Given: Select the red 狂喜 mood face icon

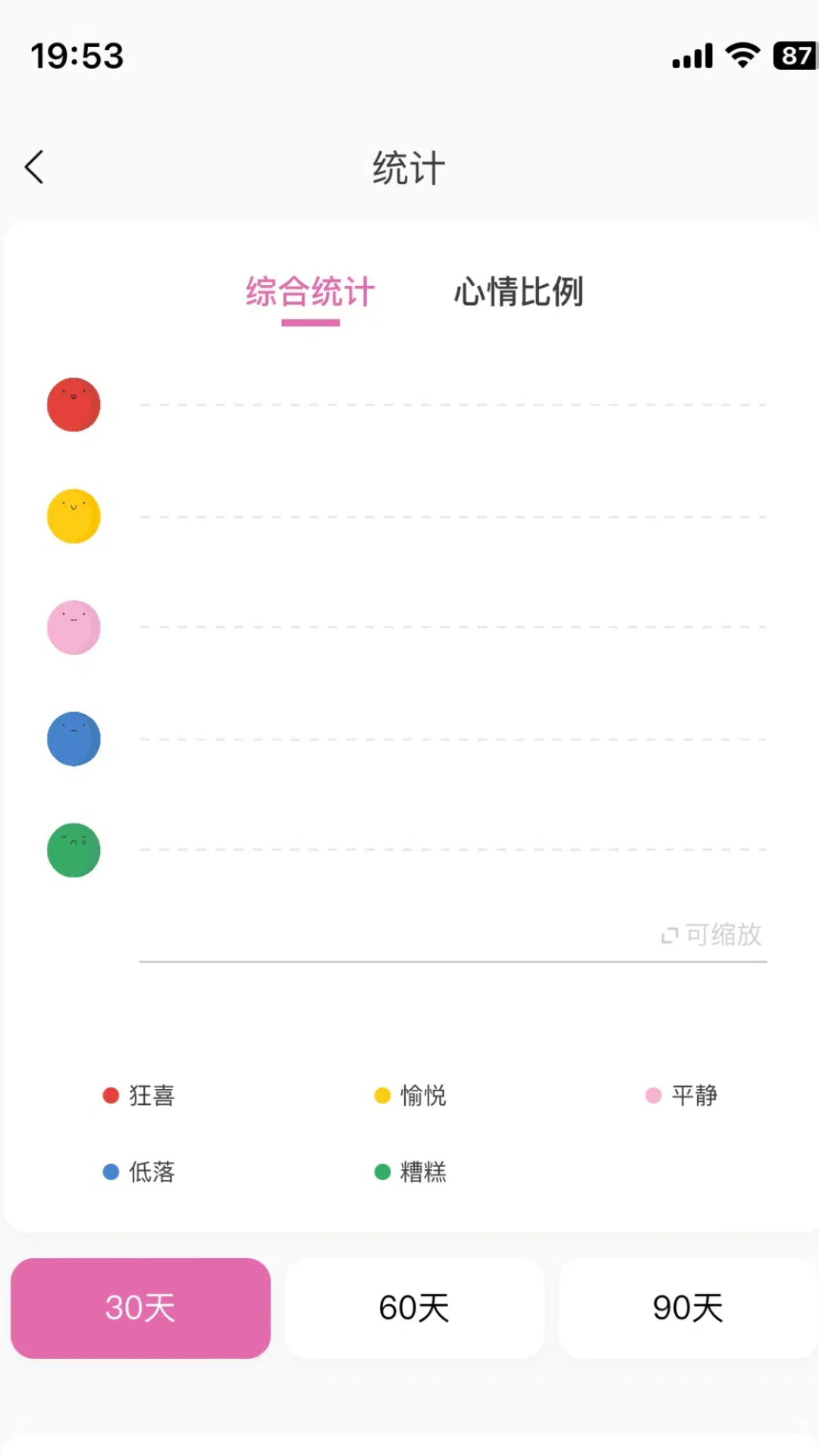Looking at the screenshot, I should coord(73,404).
